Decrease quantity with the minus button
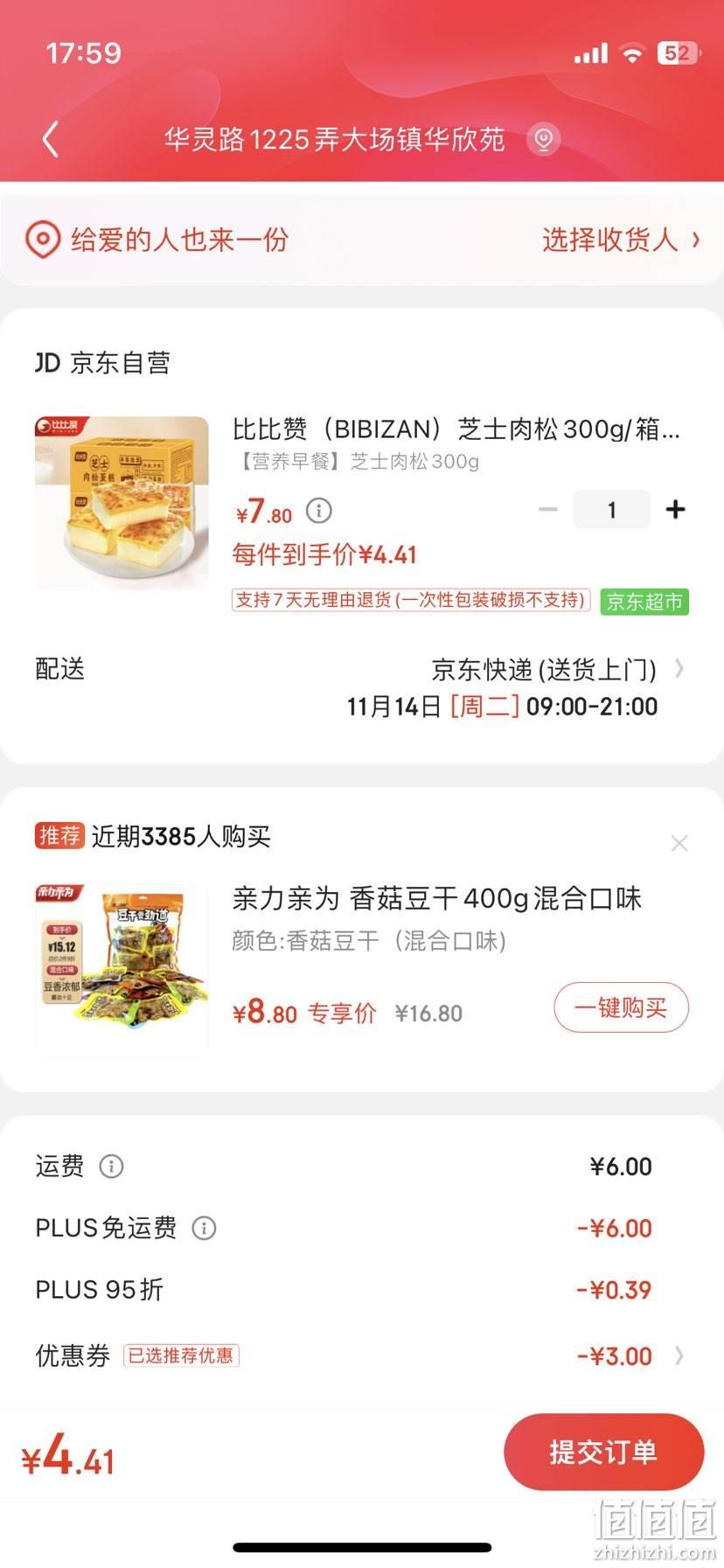This screenshot has height=1568, width=724. pos(548,509)
